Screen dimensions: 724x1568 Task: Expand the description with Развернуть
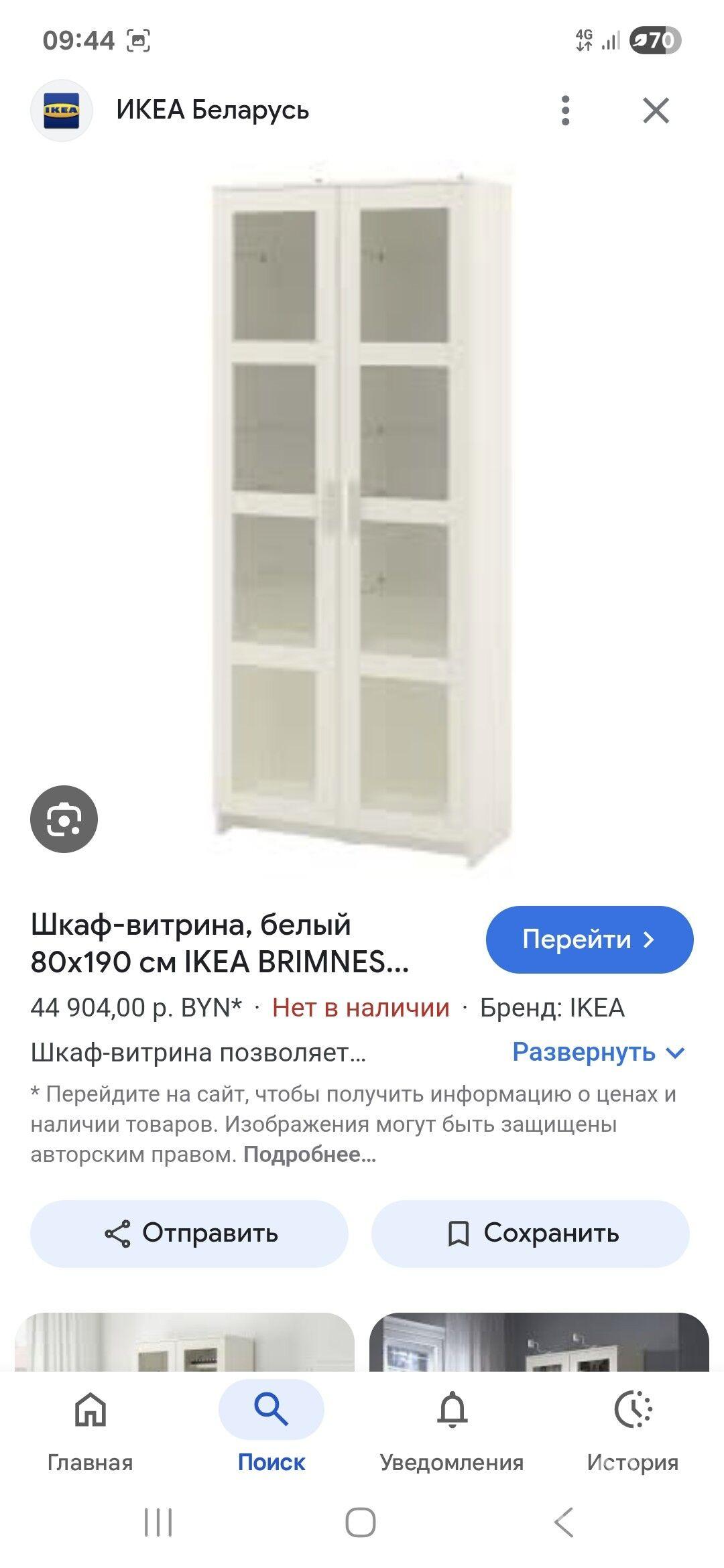point(598,1052)
